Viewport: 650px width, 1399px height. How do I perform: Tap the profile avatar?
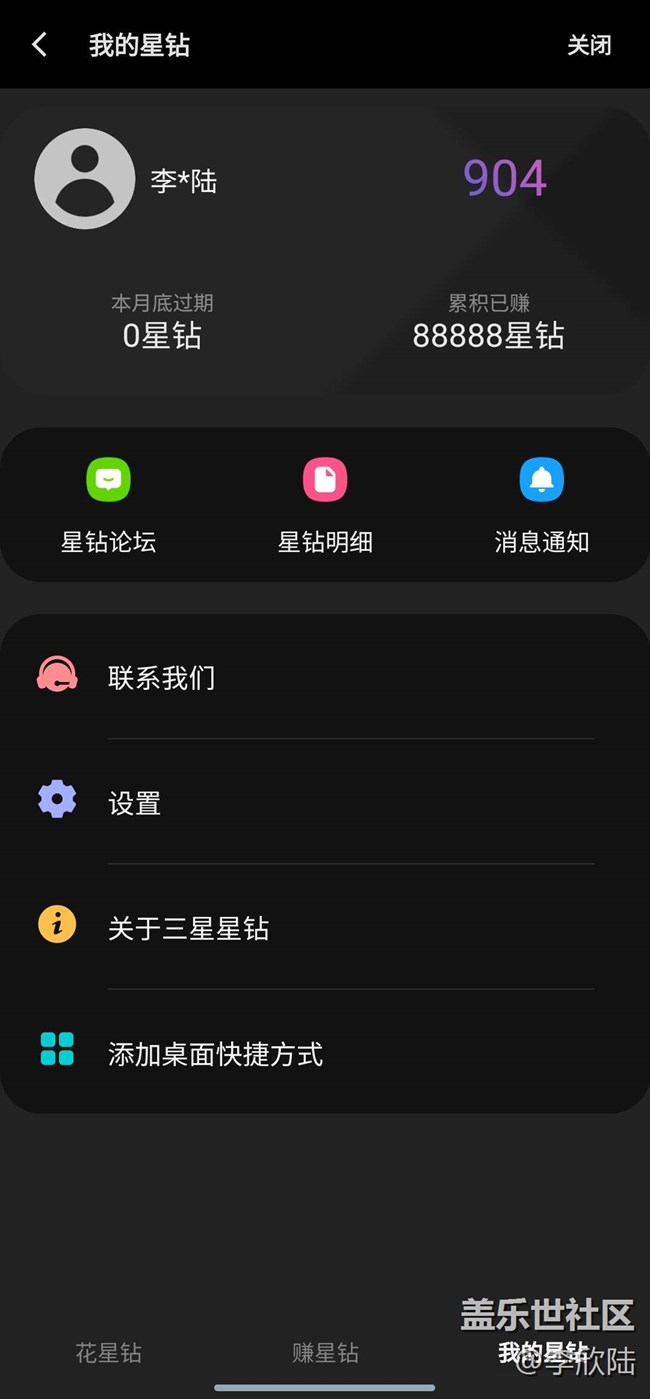point(85,179)
